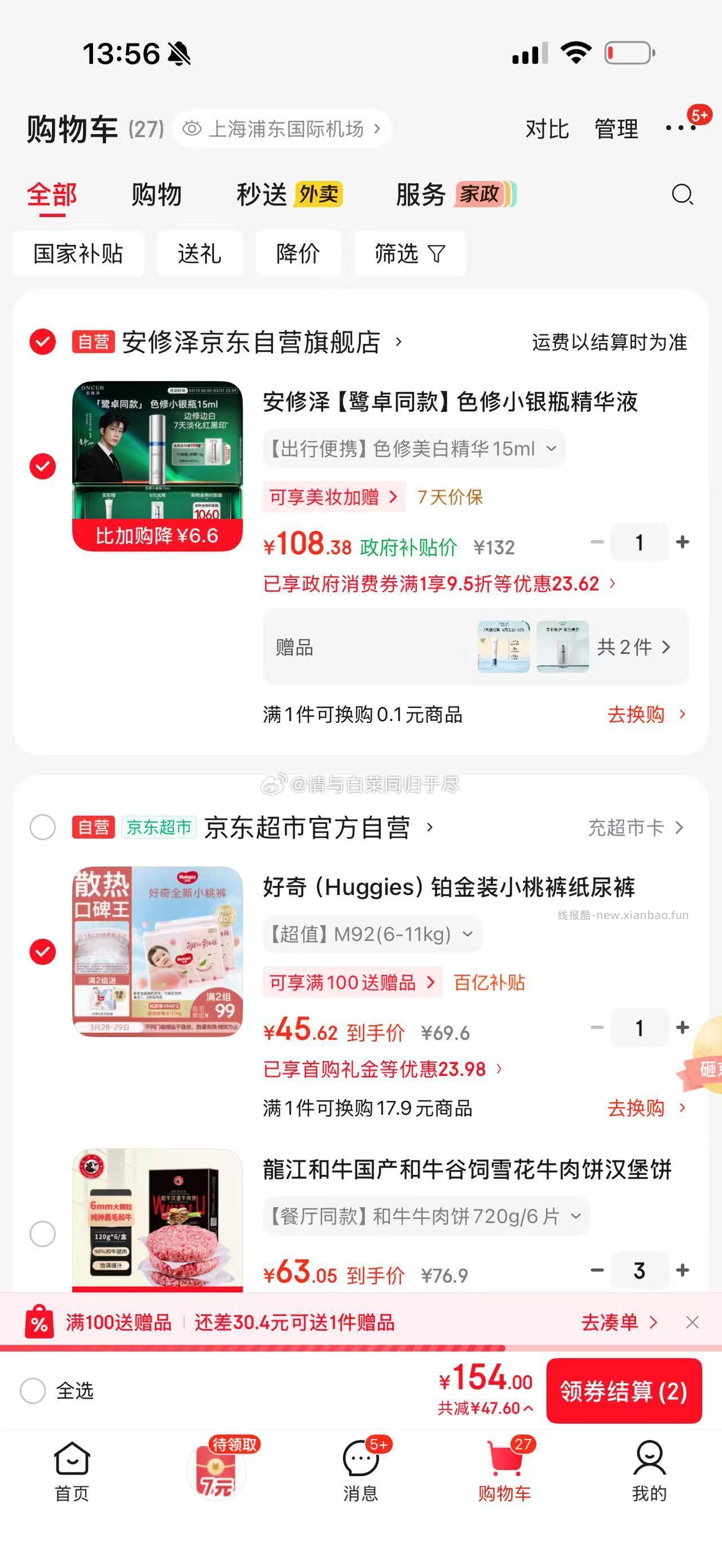Viewport: 722px width, 1568px height.
Task: Select all 京东超市官方自营 store items
Action: tap(43, 827)
